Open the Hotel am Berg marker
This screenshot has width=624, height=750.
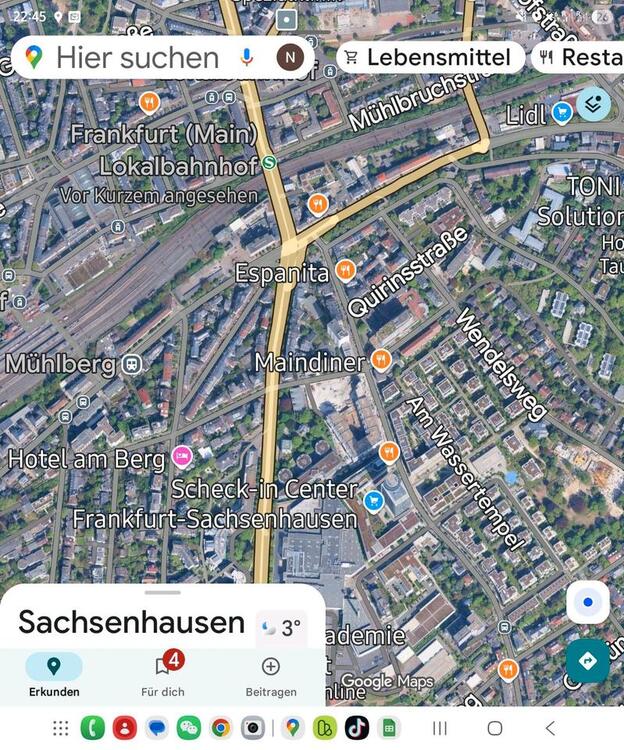point(182,457)
